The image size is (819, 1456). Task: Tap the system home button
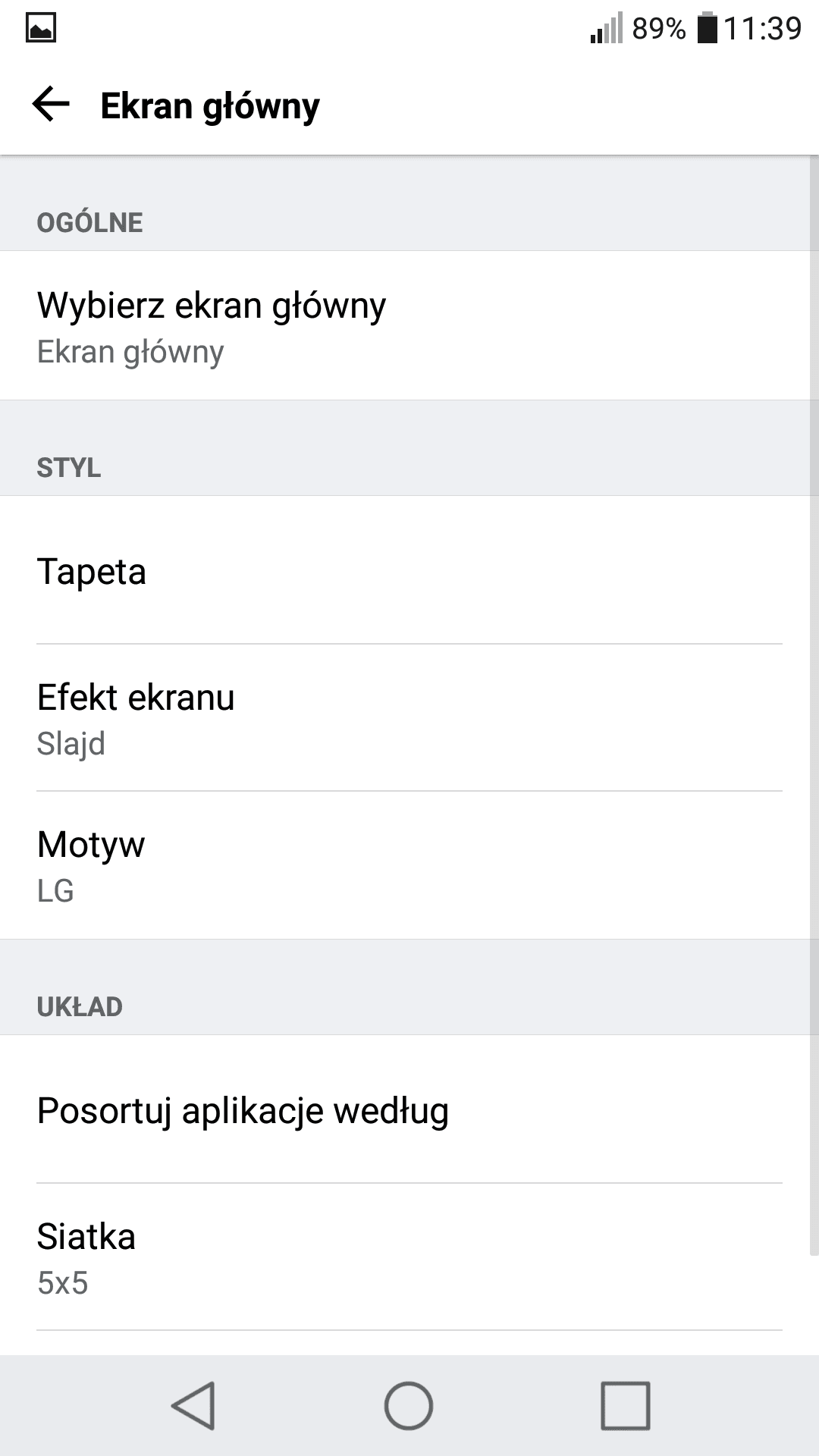[x=409, y=1405]
